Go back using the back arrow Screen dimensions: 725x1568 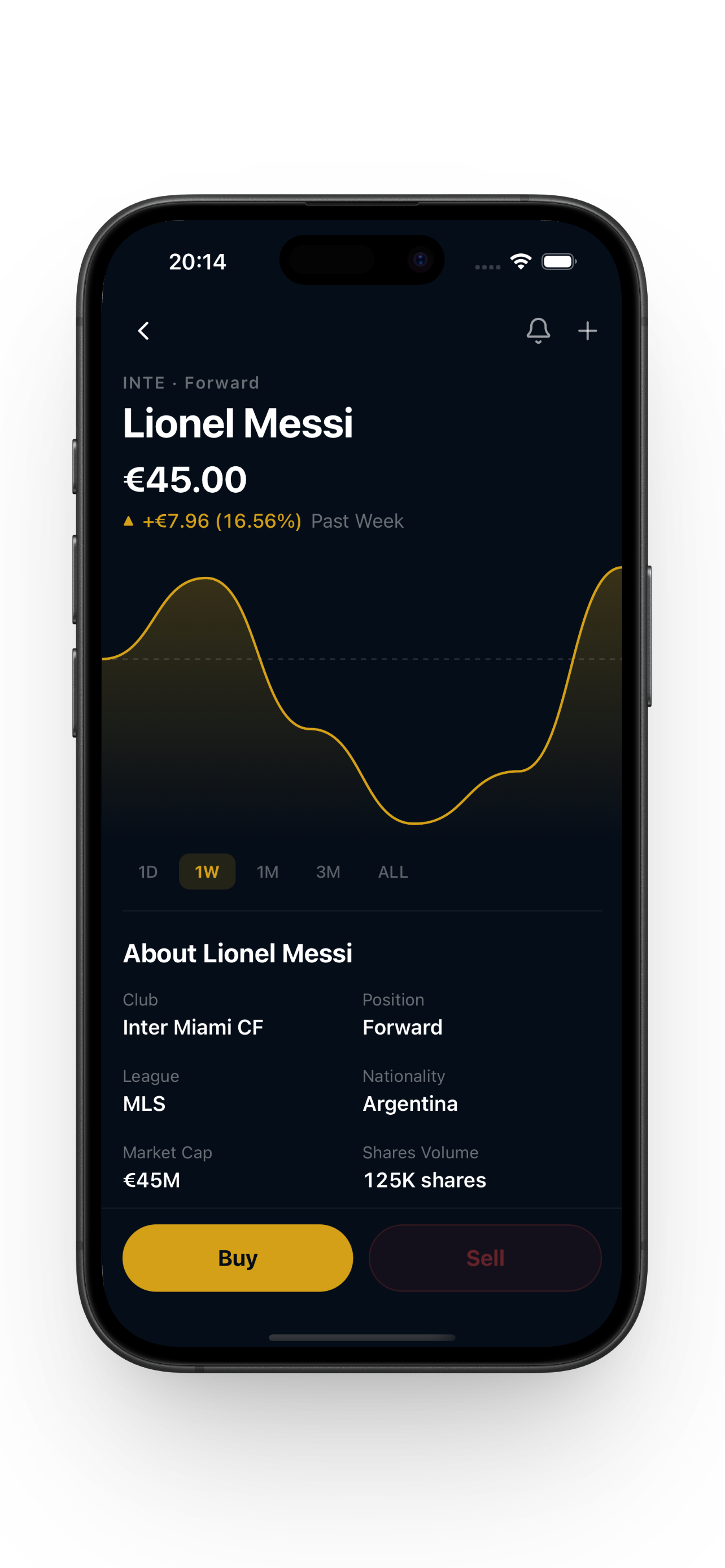click(x=143, y=331)
